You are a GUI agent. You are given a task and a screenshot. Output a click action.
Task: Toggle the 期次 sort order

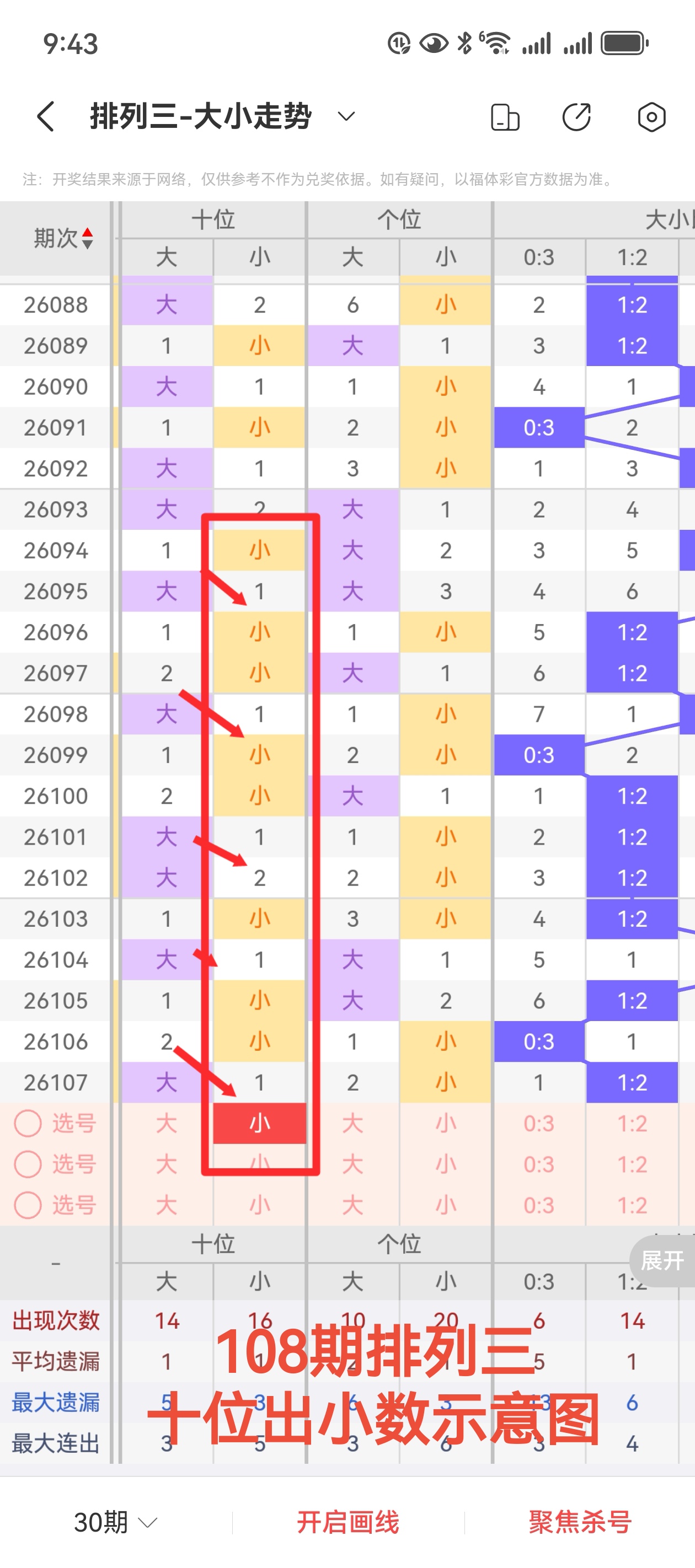(x=87, y=238)
